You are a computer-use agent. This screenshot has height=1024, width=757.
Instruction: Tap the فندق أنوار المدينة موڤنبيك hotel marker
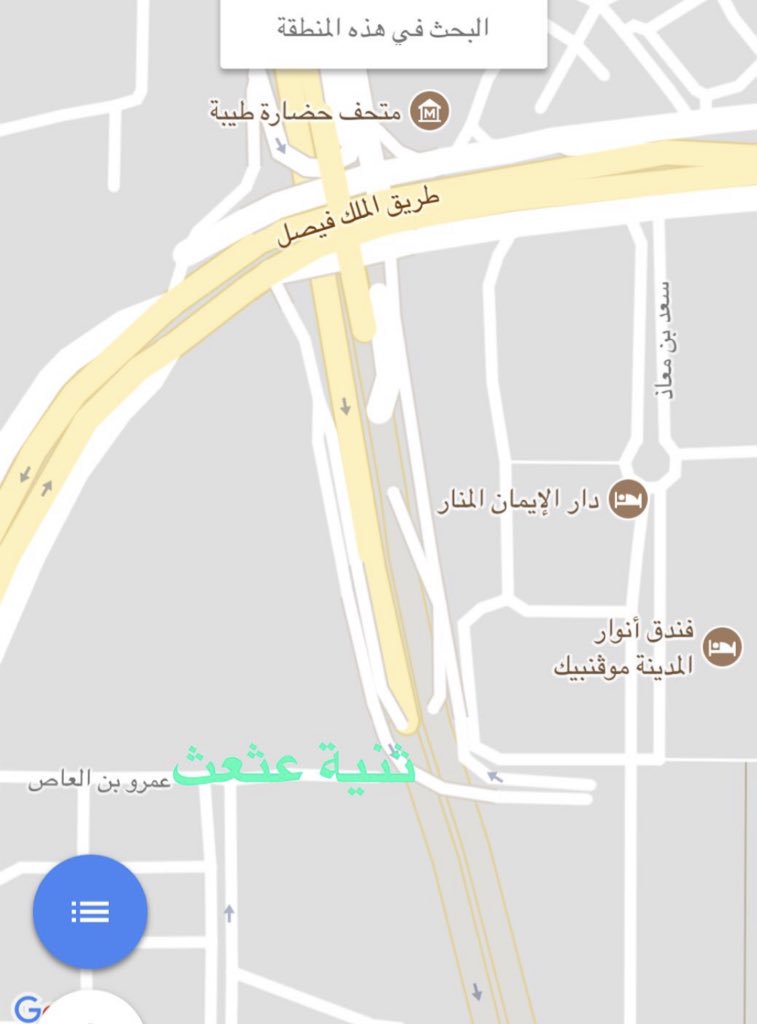[722, 647]
